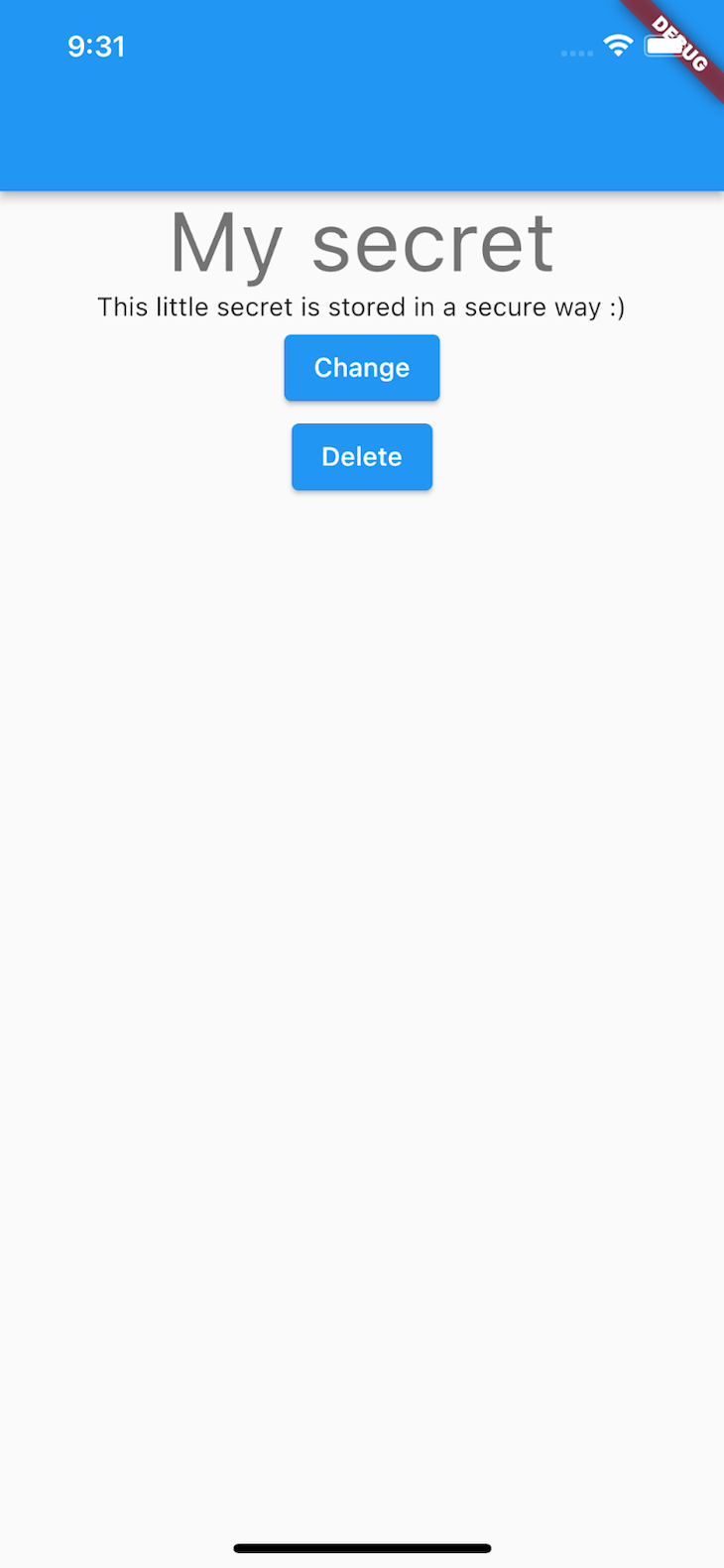Click the My secret heading
724x1568 pixels.
(362, 241)
